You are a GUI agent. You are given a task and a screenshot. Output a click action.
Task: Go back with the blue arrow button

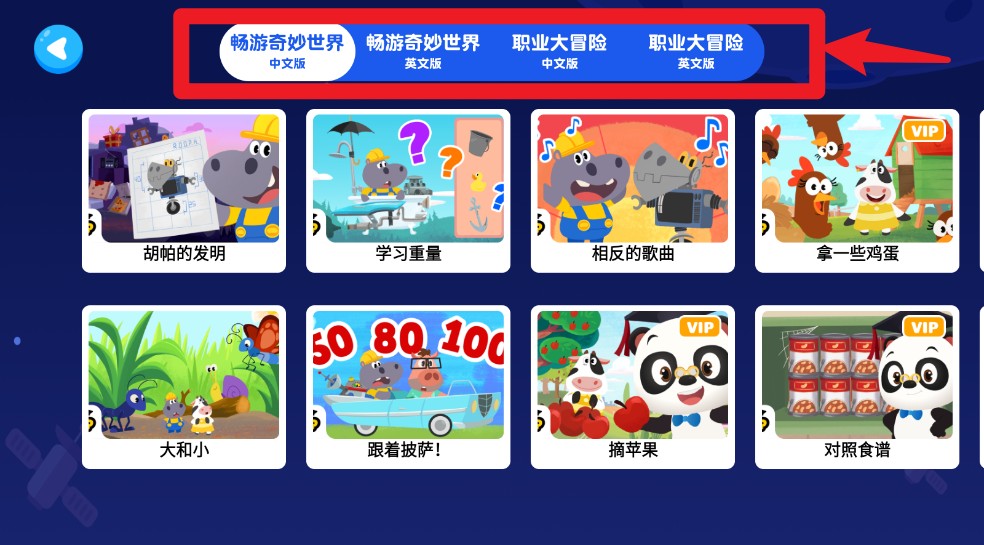click(x=58, y=49)
